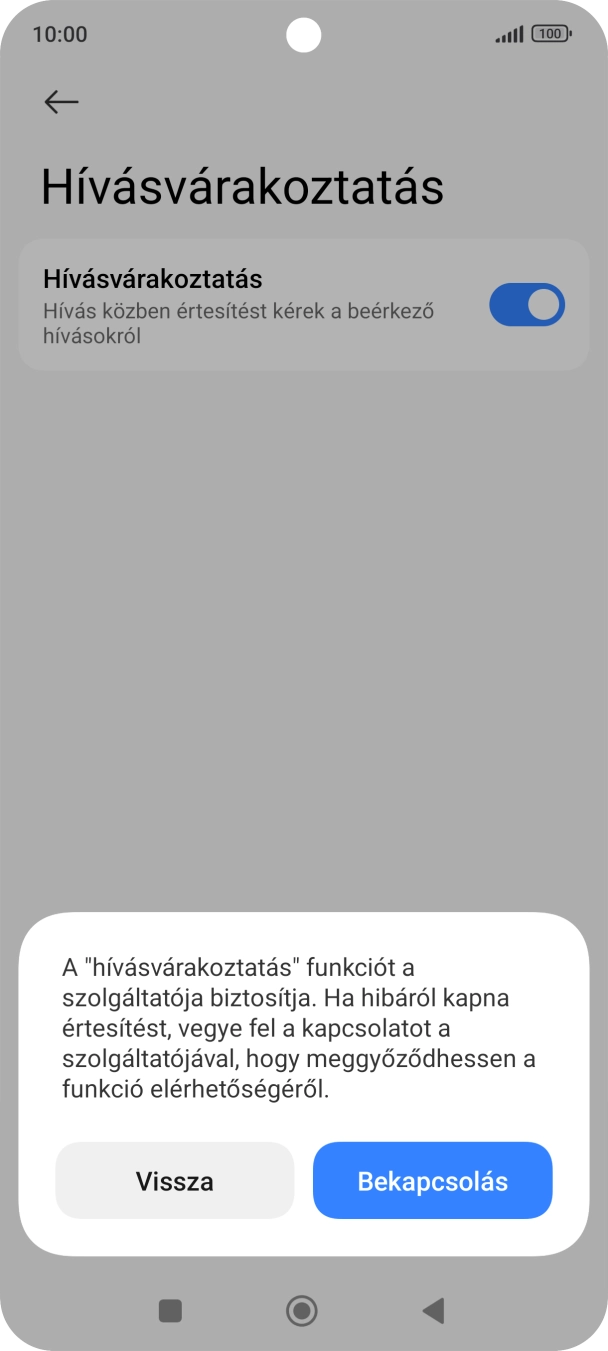Open recent apps from navigation bar
The height and width of the screenshot is (1351, 608).
tap(171, 1310)
